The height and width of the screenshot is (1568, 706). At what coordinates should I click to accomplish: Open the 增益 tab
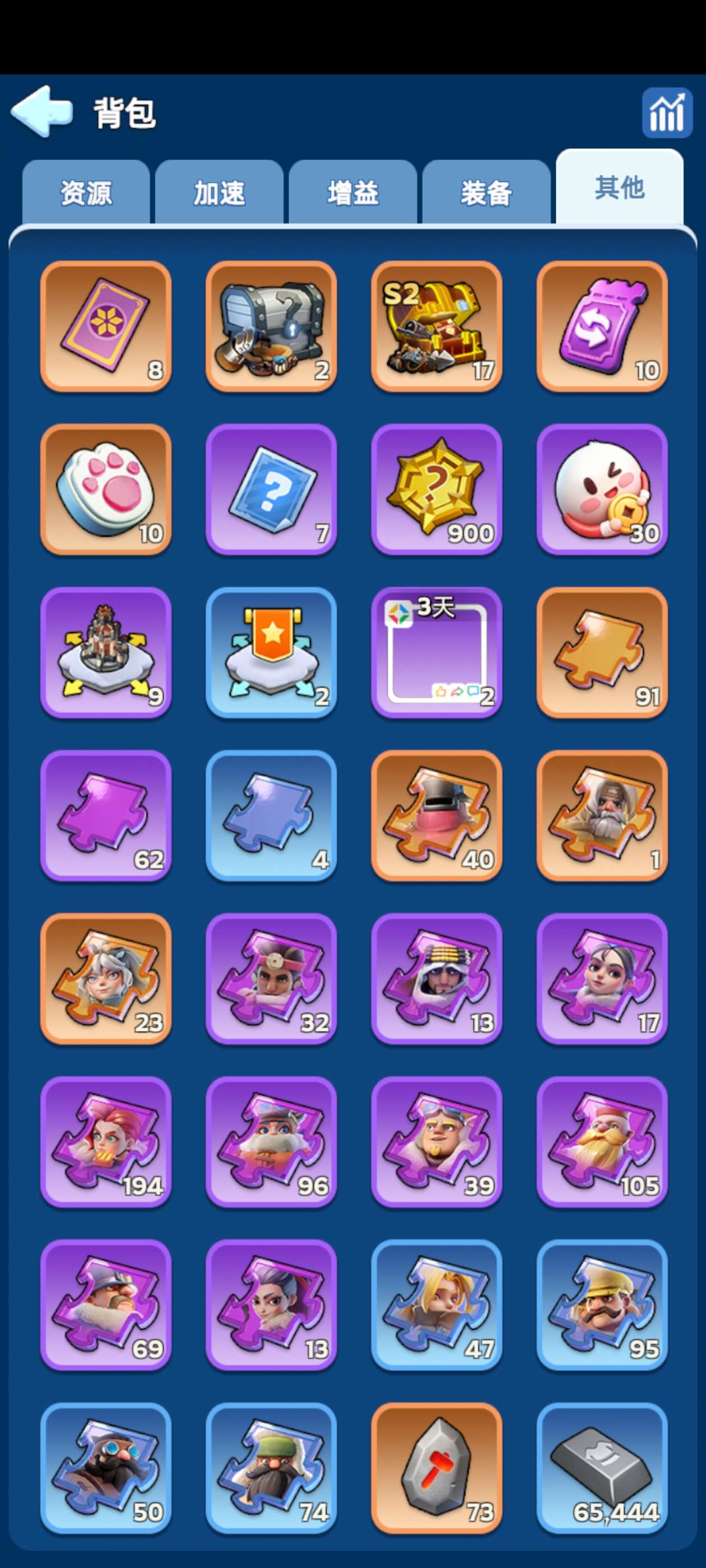coord(352,193)
